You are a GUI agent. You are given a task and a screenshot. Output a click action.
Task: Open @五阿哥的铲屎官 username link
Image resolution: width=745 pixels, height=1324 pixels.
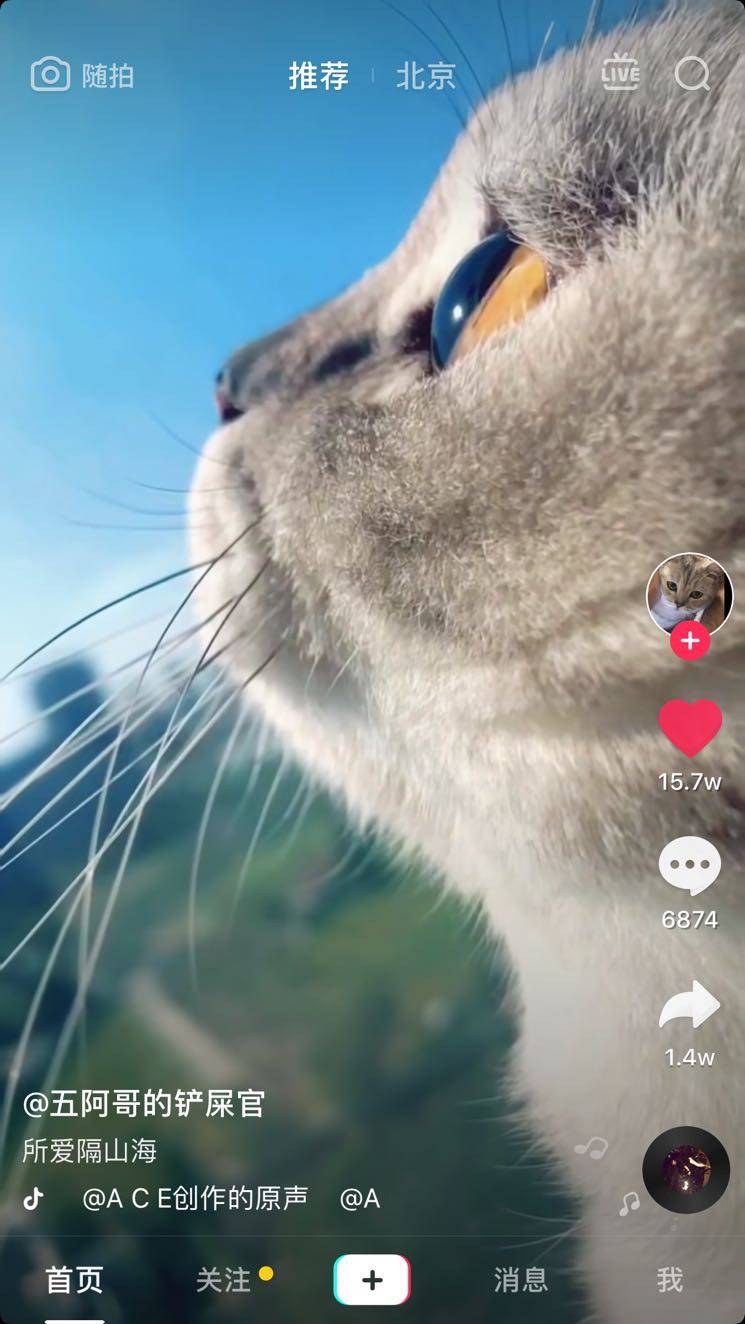(143, 1104)
